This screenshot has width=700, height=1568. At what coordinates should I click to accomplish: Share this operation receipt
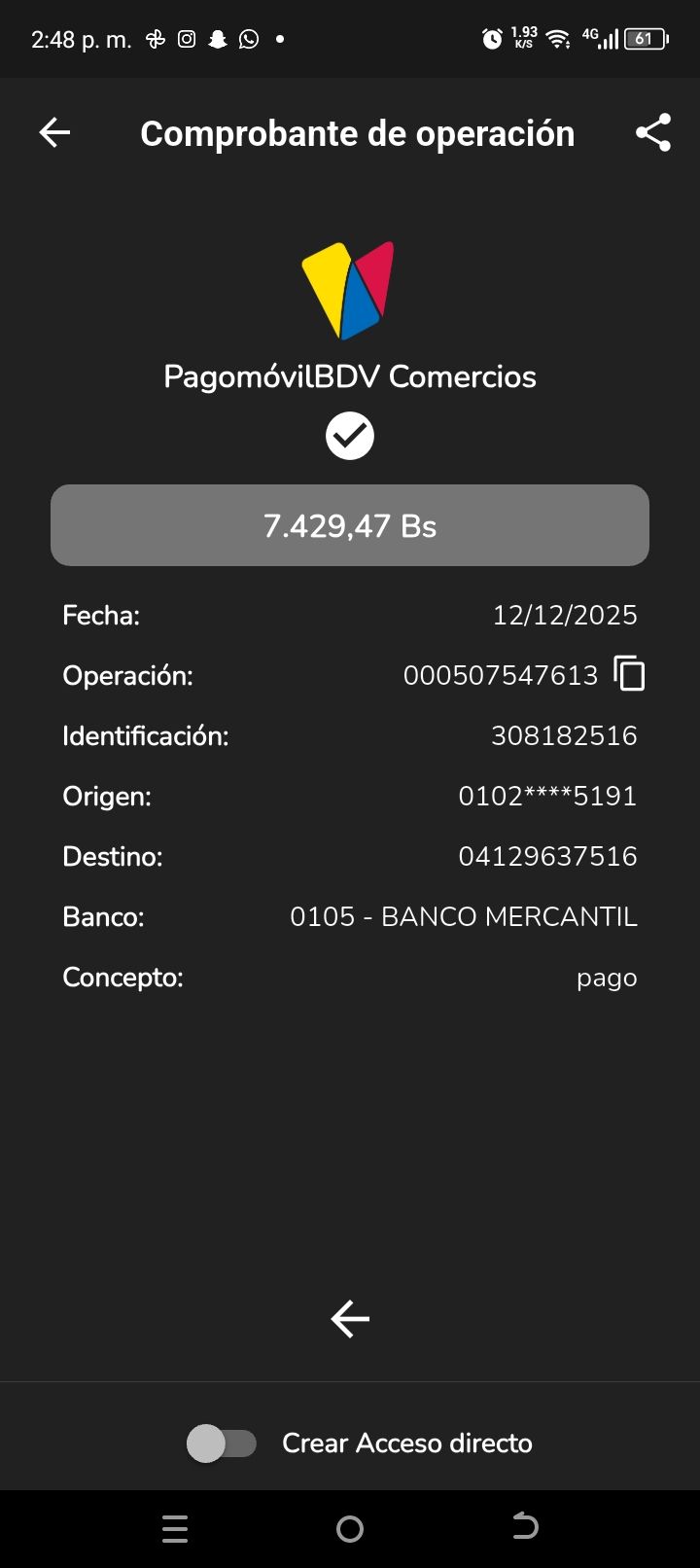pos(653,133)
